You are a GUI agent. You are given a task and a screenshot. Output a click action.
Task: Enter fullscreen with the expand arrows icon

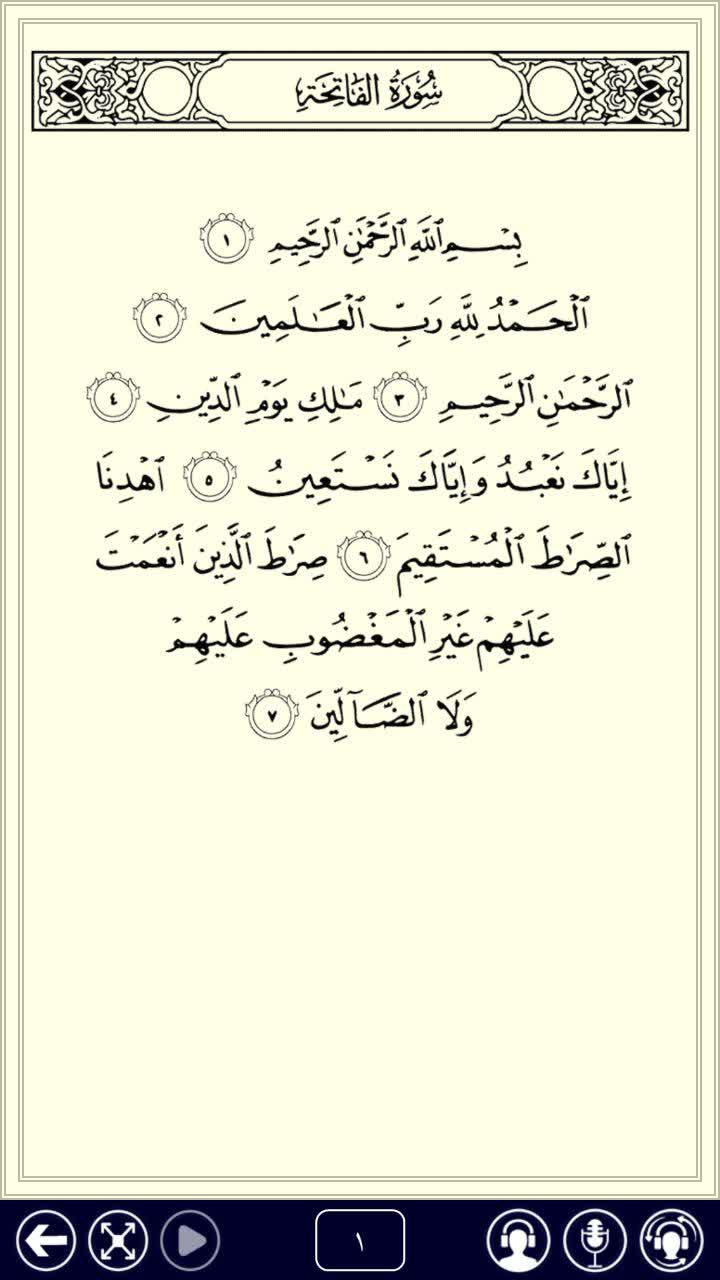(118, 1240)
